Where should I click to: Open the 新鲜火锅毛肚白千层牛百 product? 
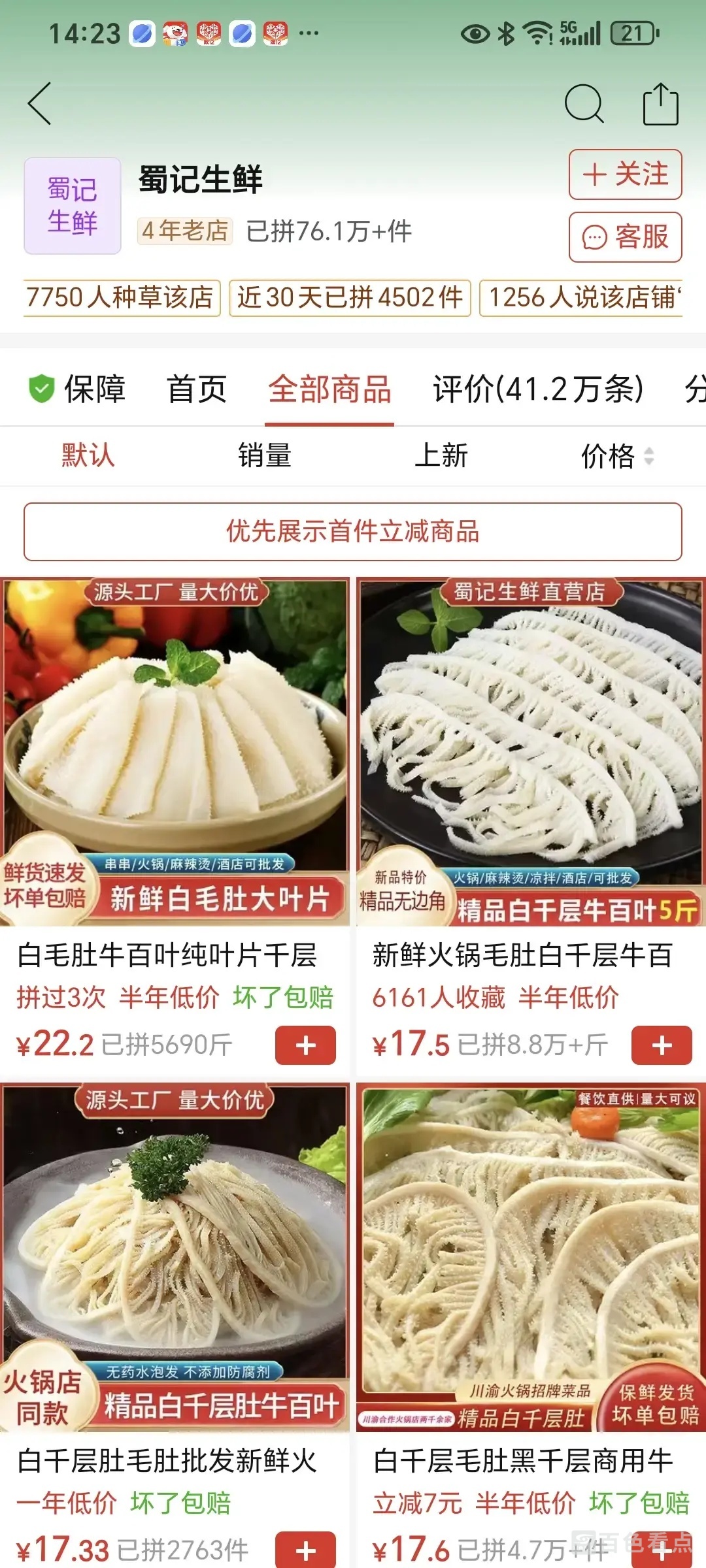[529, 751]
